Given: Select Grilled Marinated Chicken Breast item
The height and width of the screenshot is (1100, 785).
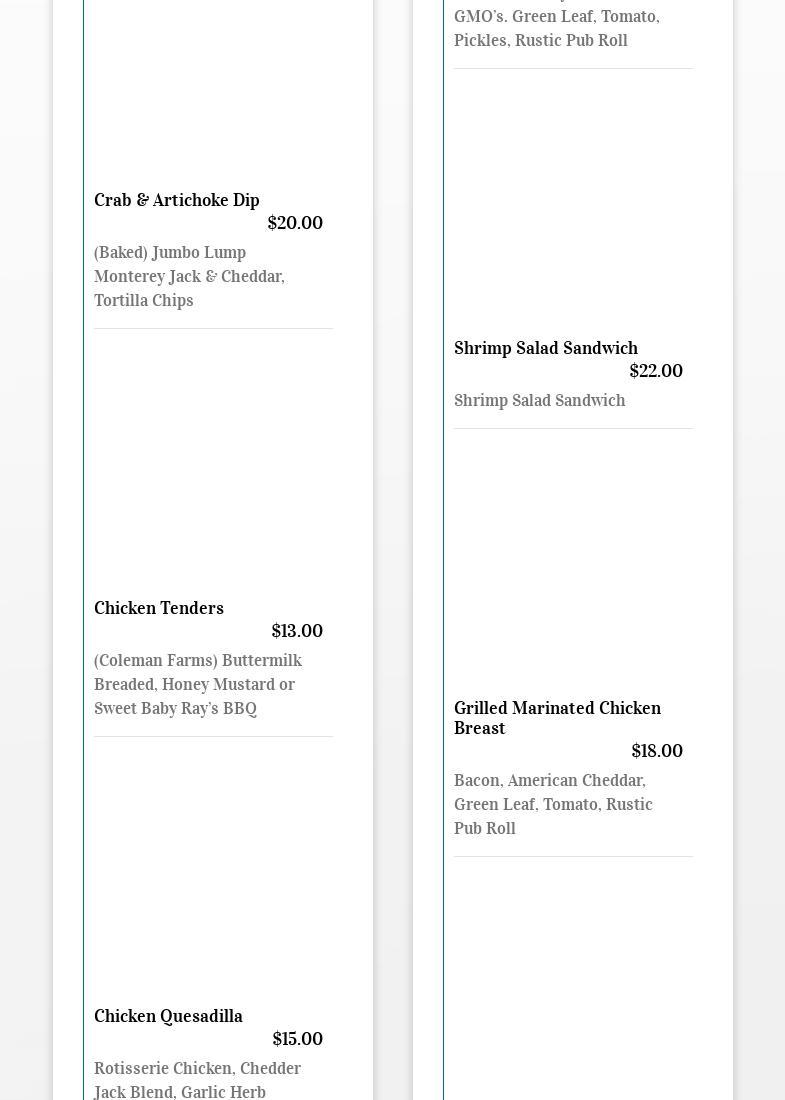Looking at the screenshot, I should pos(557,717).
